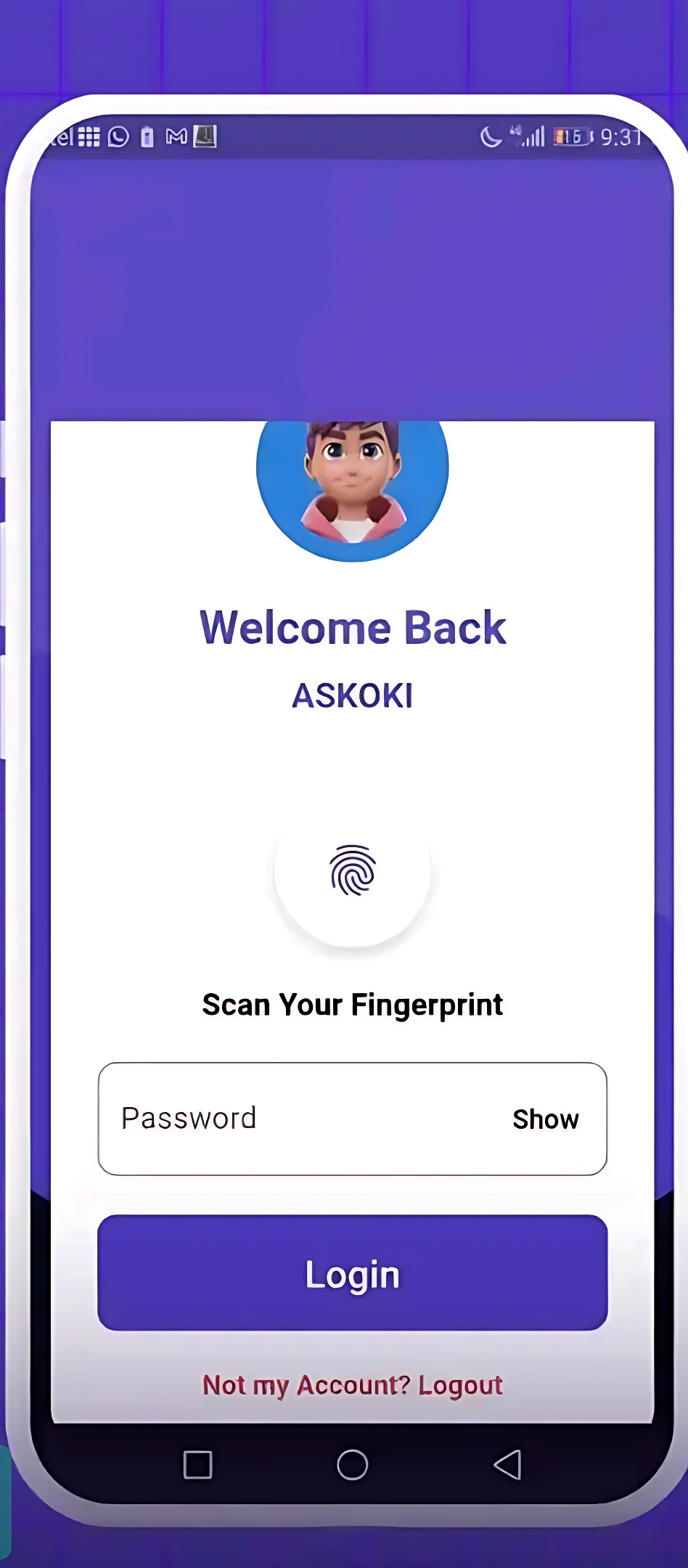The width and height of the screenshot is (688, 1568).
Task: Select Not my Account? Logout
Action: click(x=353, y=1385)
